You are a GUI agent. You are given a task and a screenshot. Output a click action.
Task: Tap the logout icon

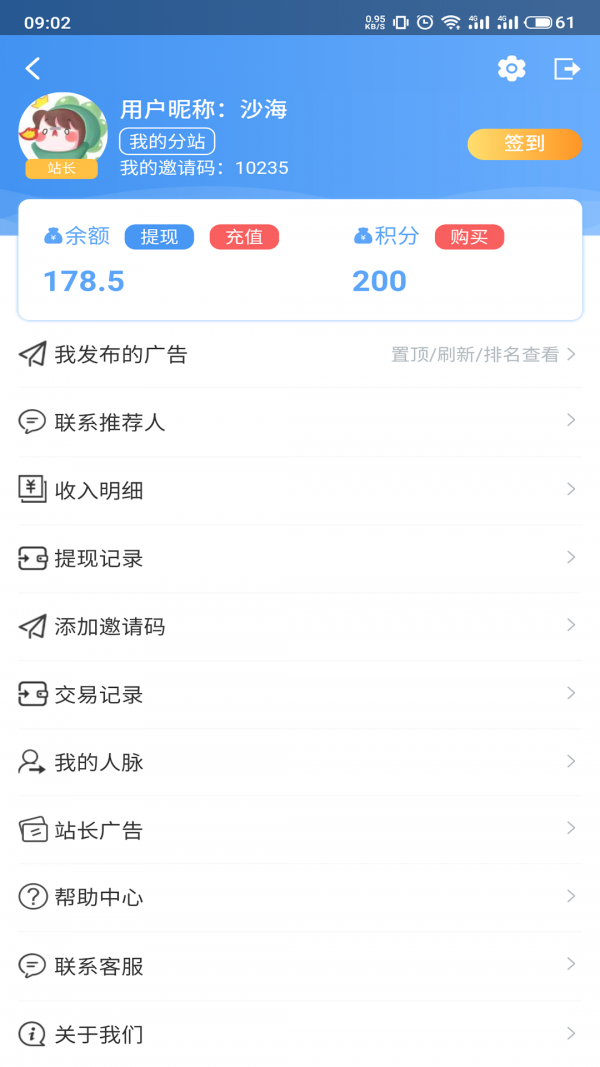pos(567,68)
